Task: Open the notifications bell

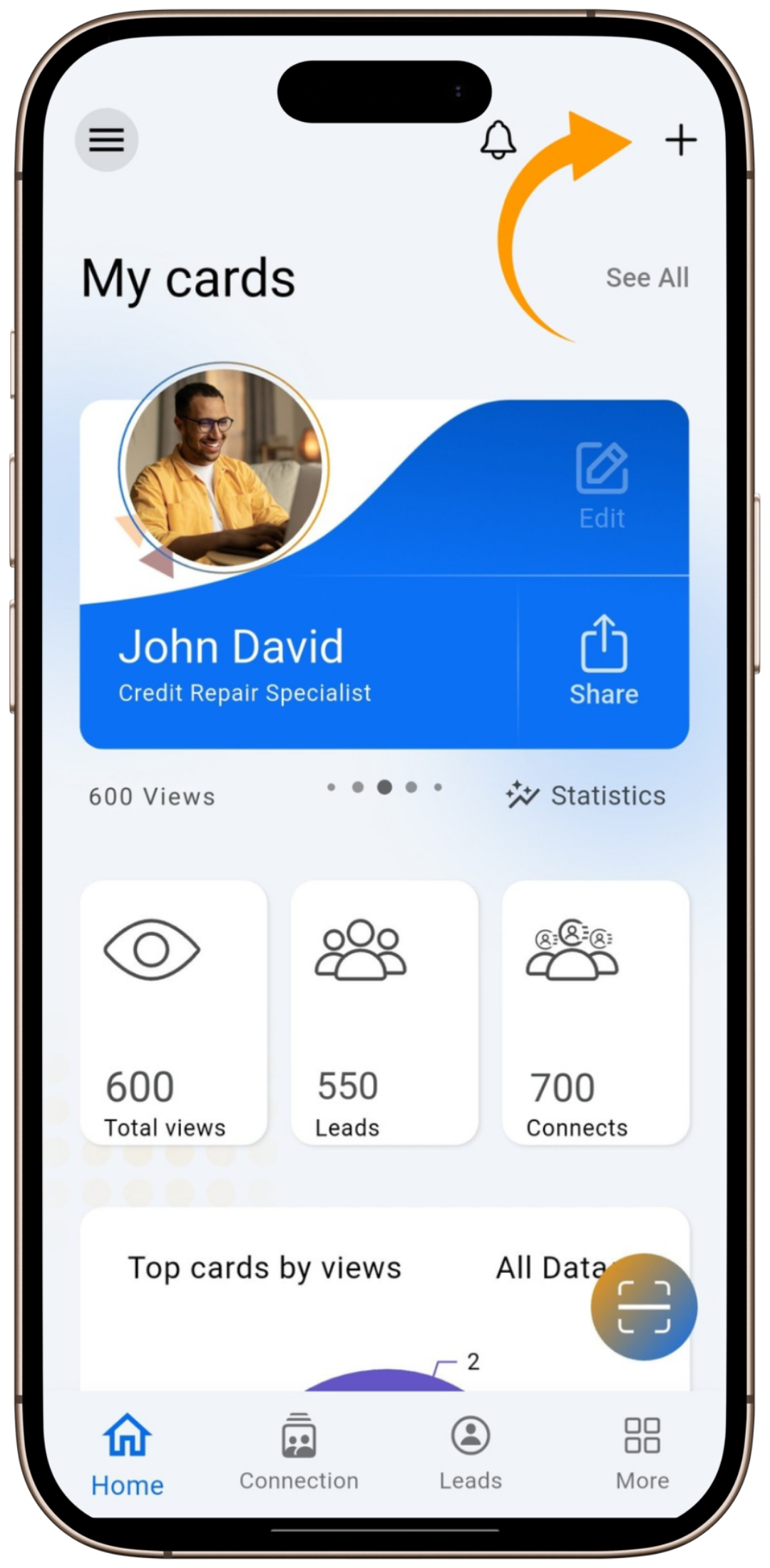Action: (x=498, y=140)
